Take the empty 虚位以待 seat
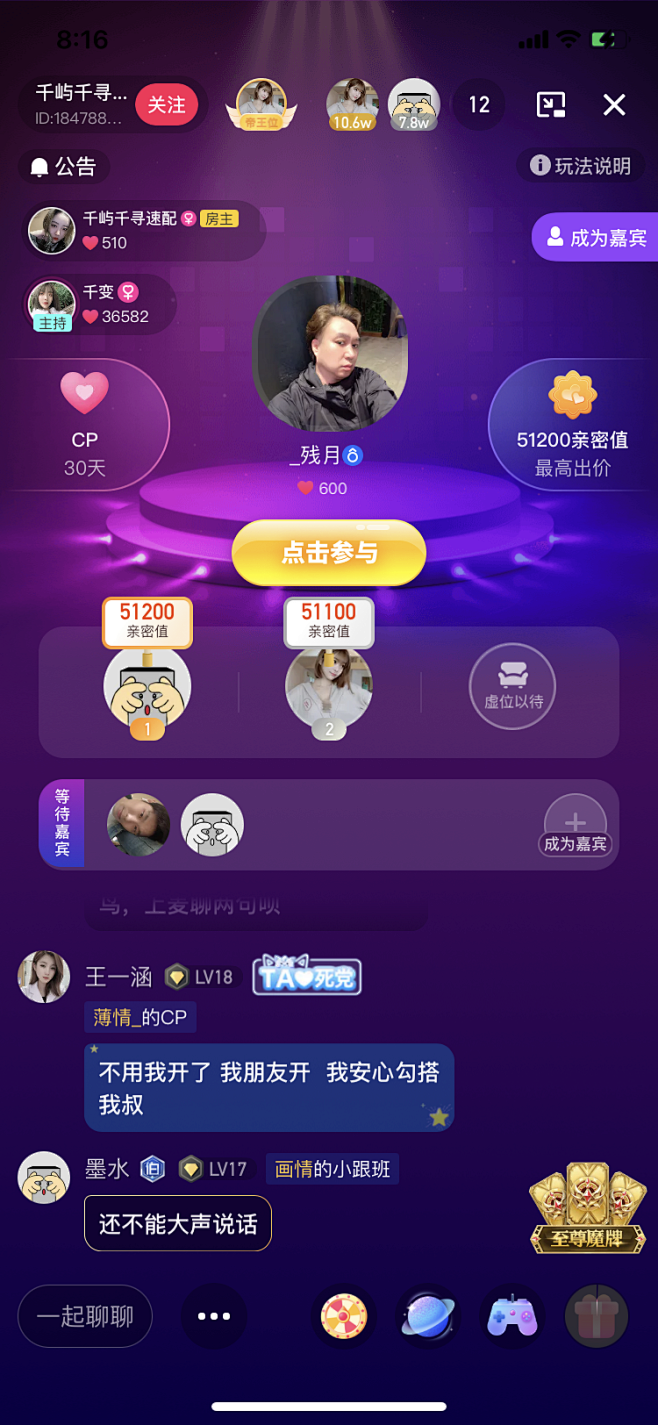This screenshot has width=658, height=1425. tap(512, 686)
